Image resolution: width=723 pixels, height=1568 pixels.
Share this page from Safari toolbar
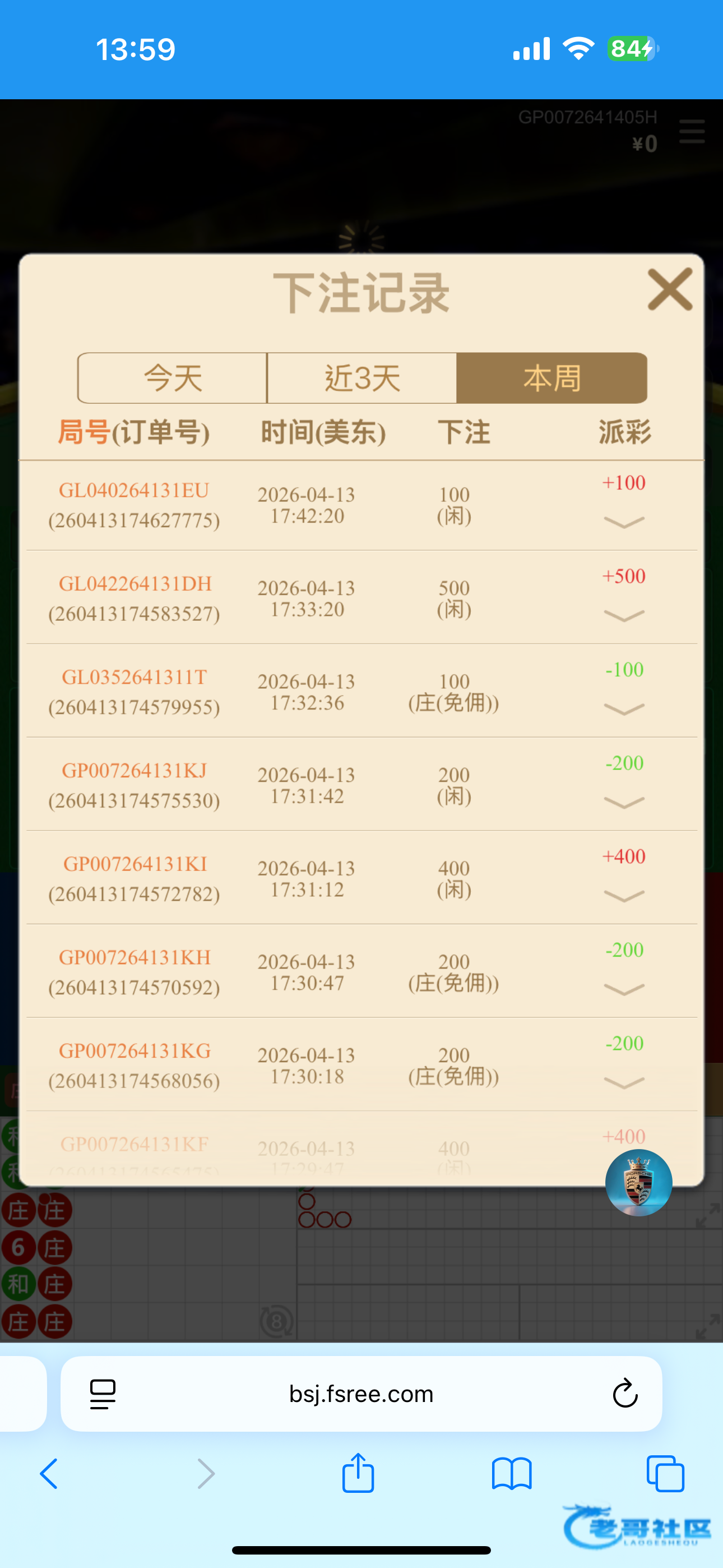click(358, 1474)
